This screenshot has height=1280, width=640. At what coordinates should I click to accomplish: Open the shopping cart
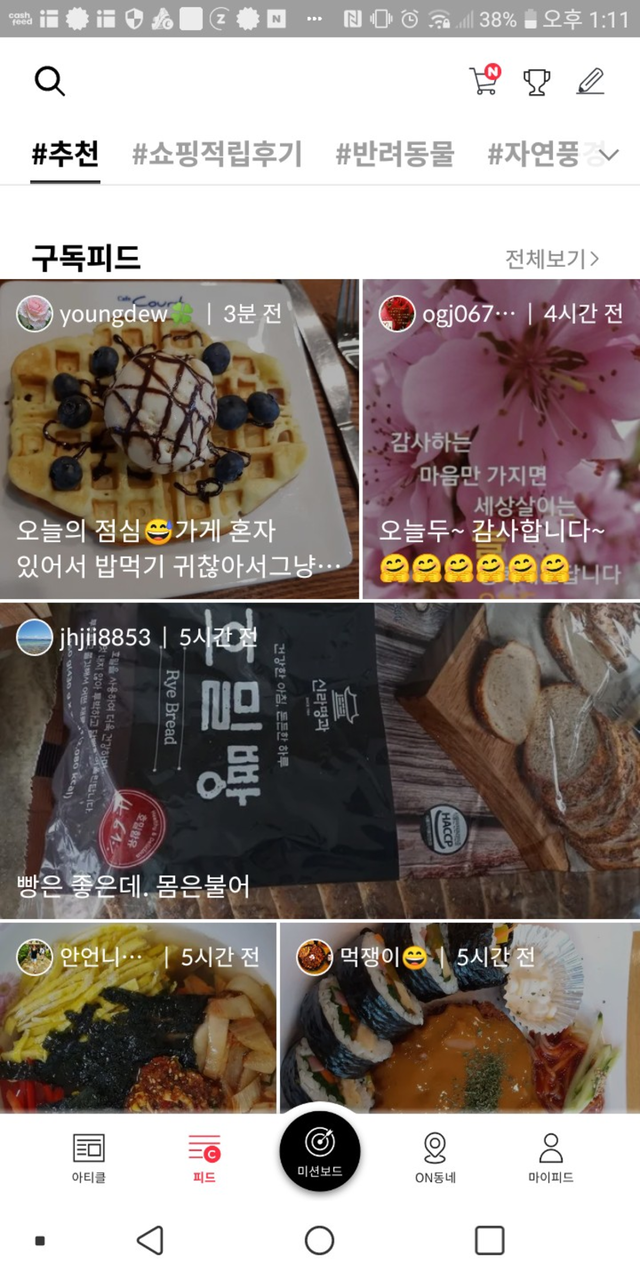coord(484,81)
